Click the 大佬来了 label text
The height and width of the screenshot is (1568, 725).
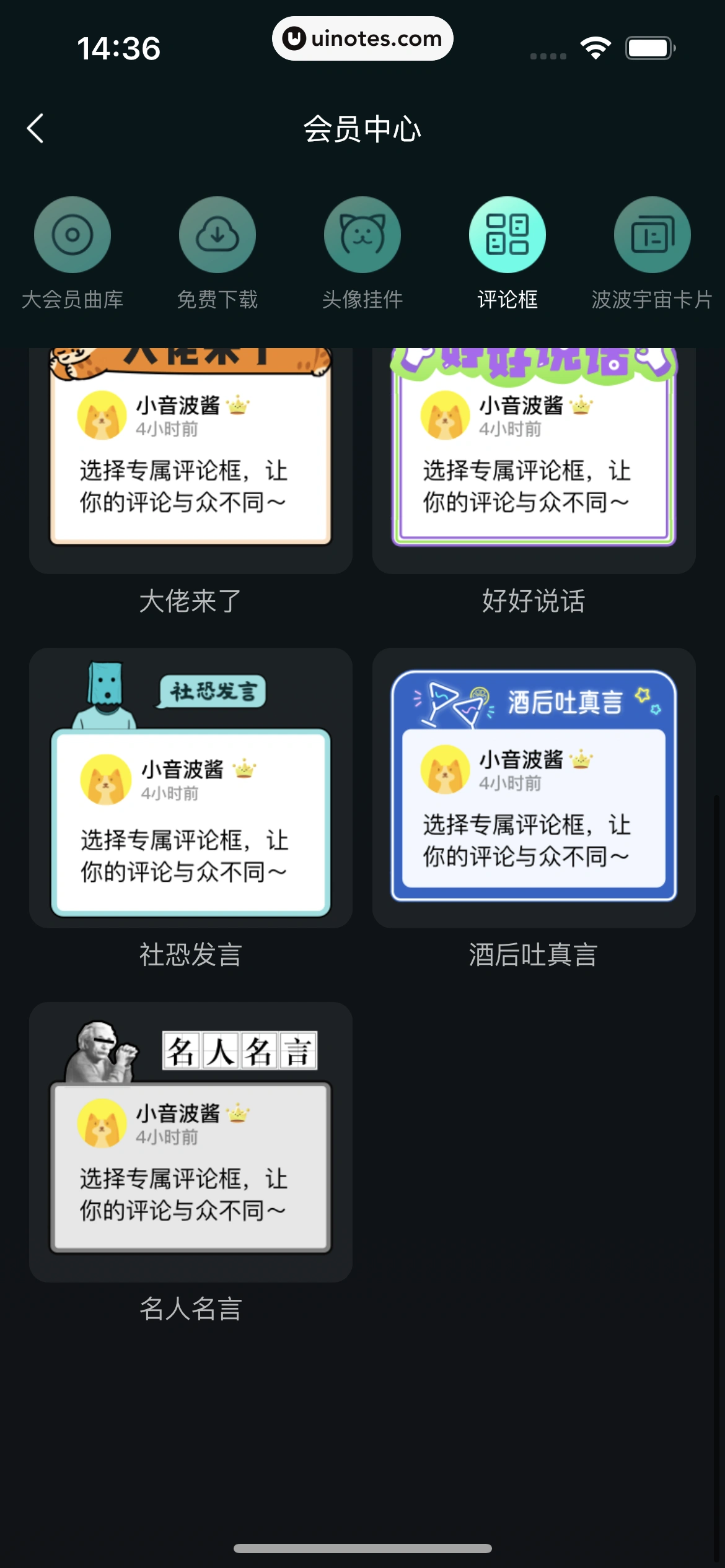pos(190,601)
